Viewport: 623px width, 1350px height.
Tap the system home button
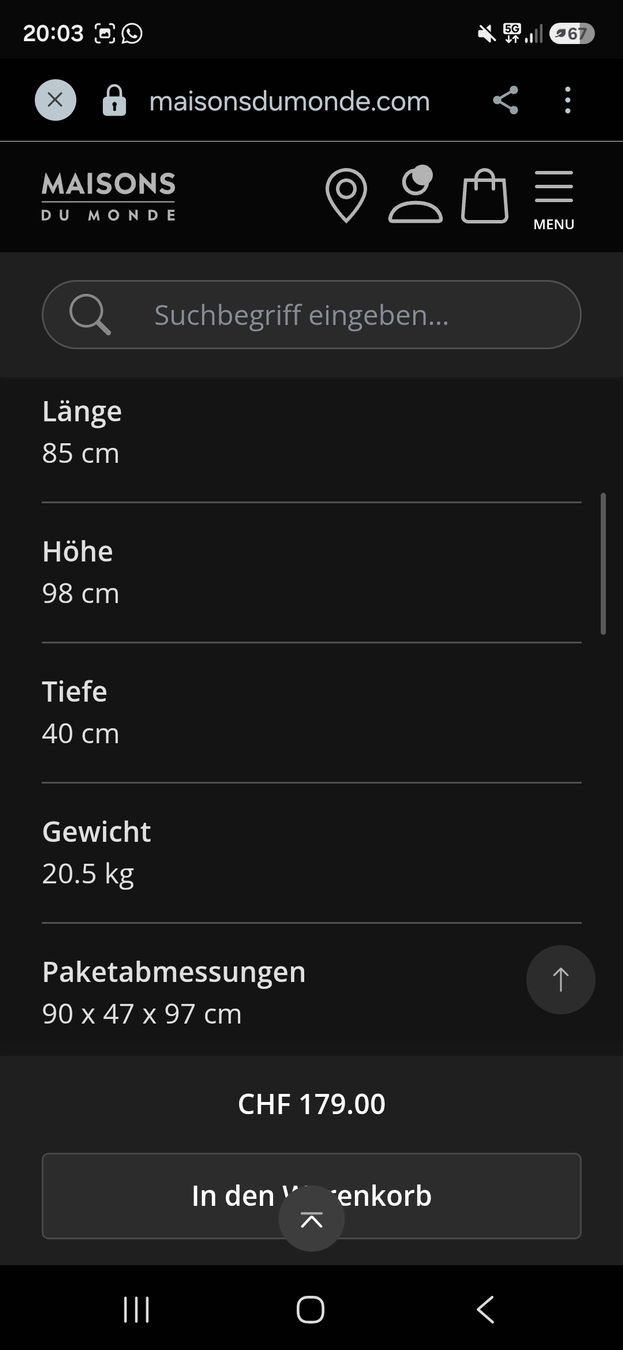coord(311,1309)
